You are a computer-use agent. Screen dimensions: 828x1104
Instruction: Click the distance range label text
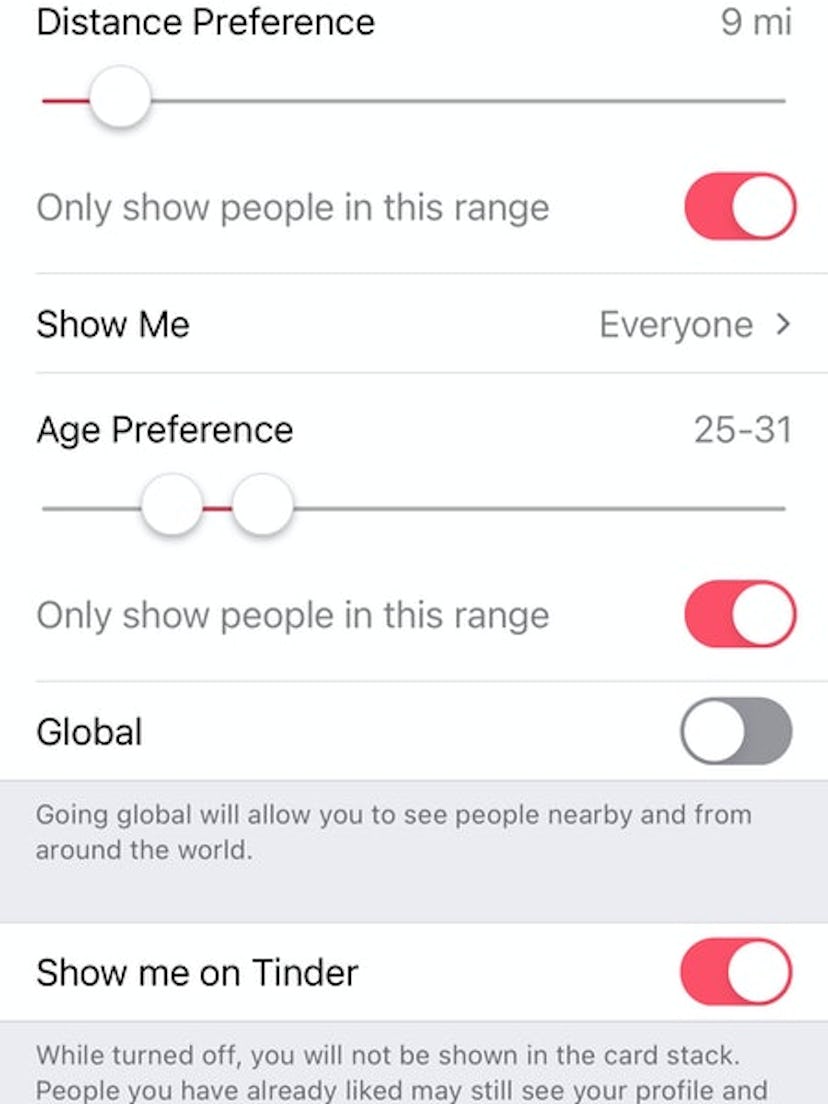tap(292, 206)
